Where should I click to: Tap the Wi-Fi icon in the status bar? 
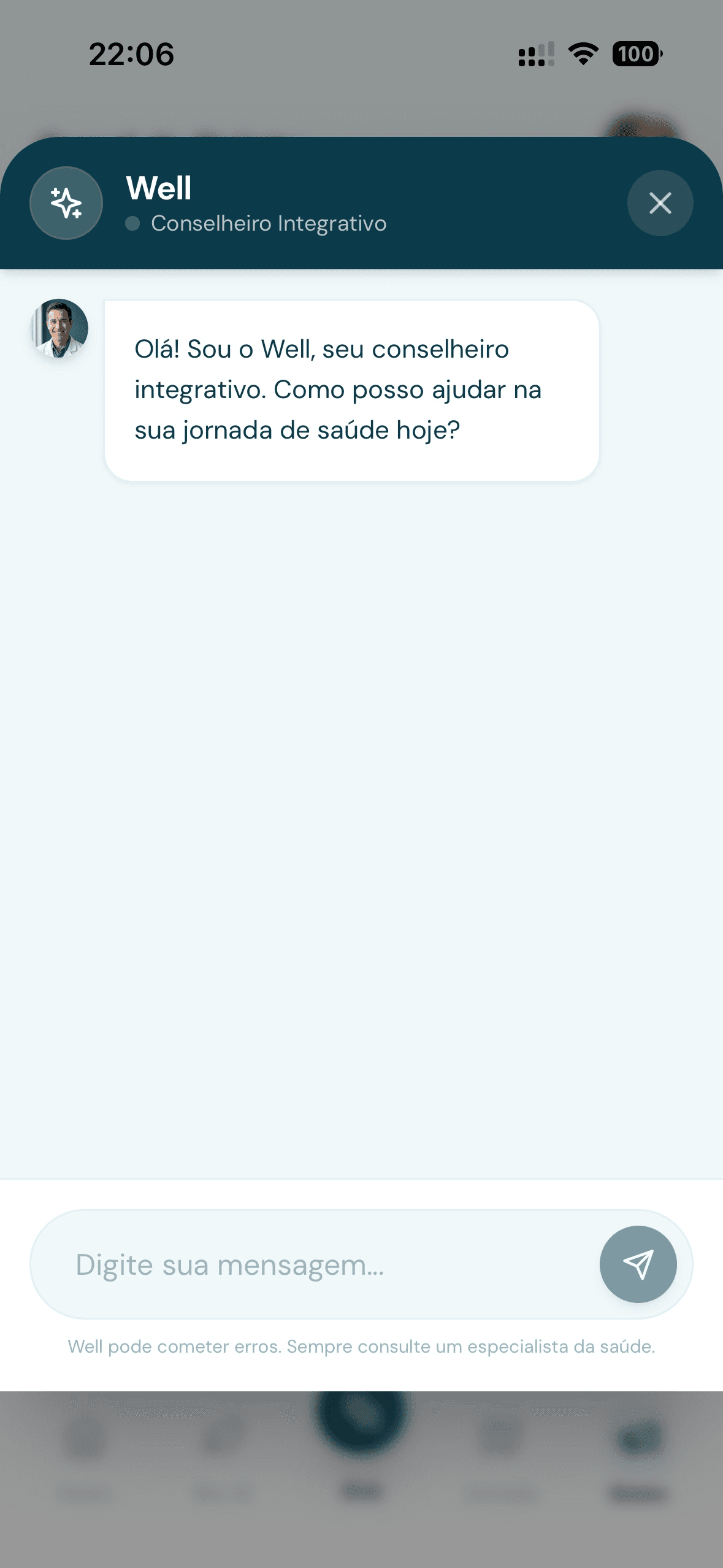[581, 55]
